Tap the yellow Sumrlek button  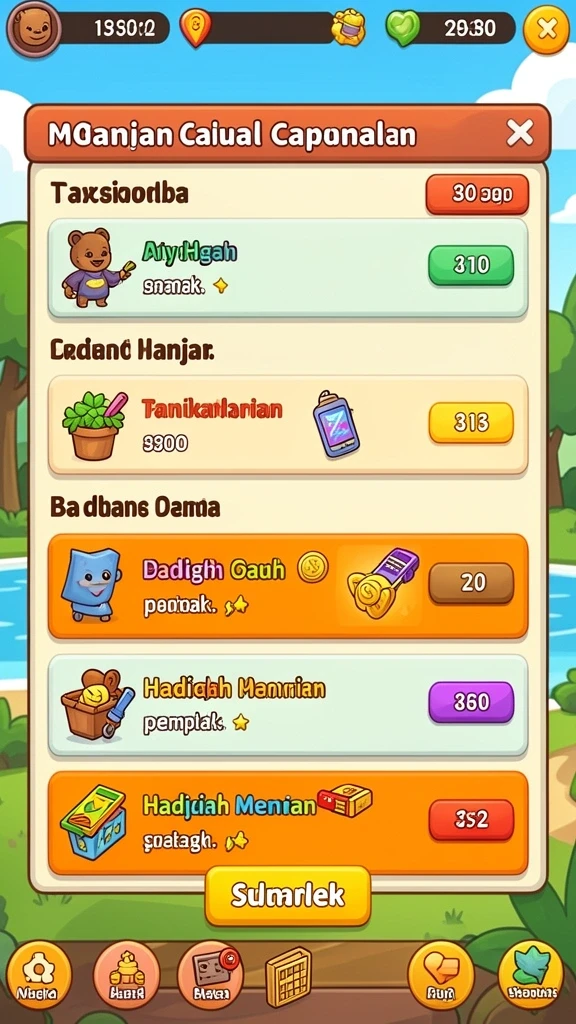(x=288, y=895)
